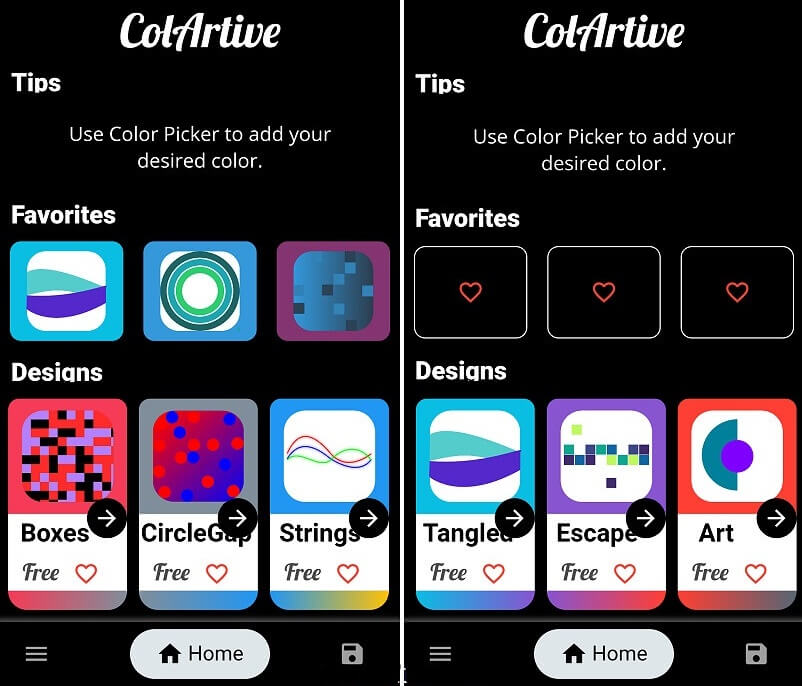Screen dimensions: 802x686
Task: Like the Art design with its heart
Action: click(x=755, y=573)
